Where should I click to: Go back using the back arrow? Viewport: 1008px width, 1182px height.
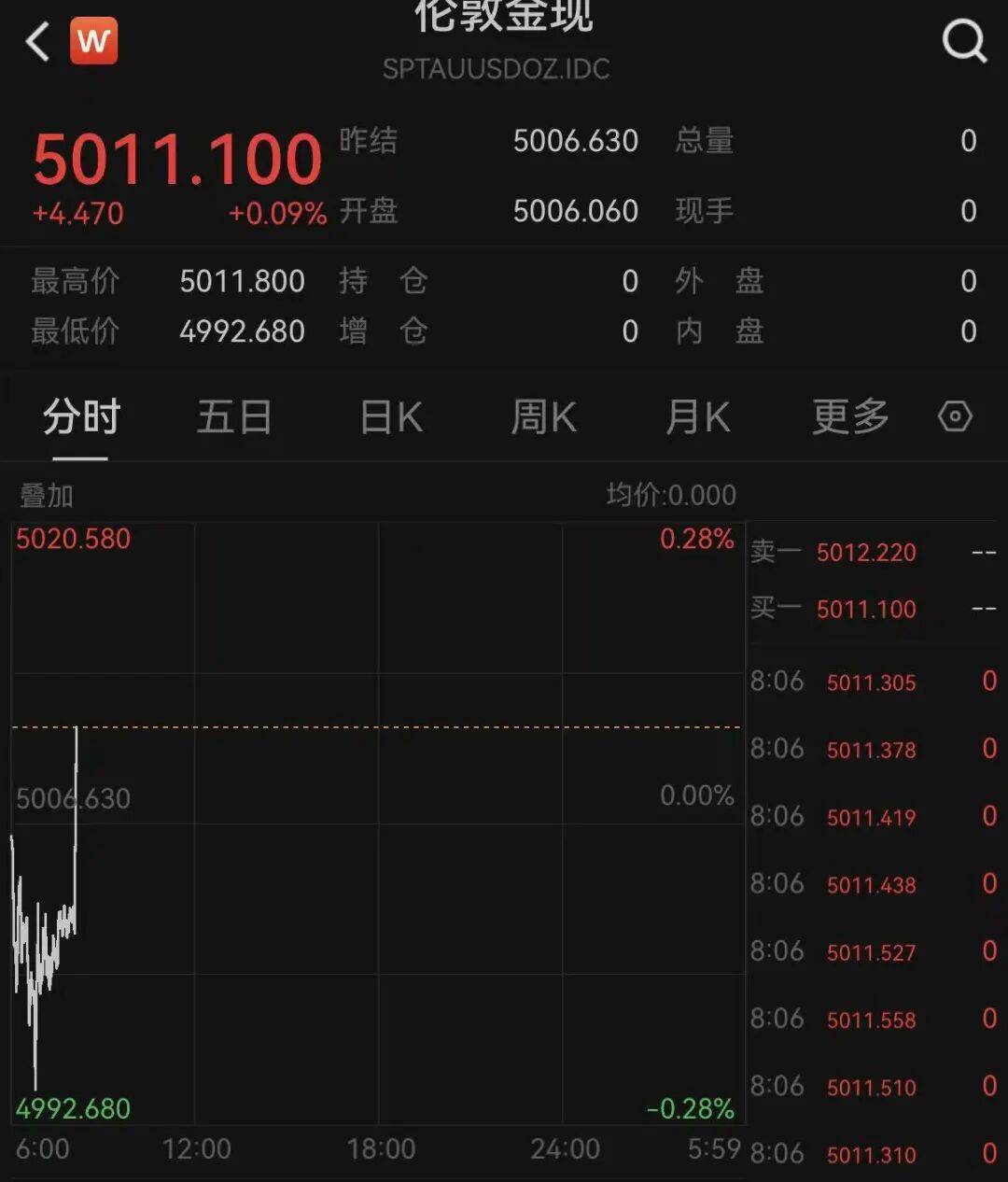tap(37, 42)
